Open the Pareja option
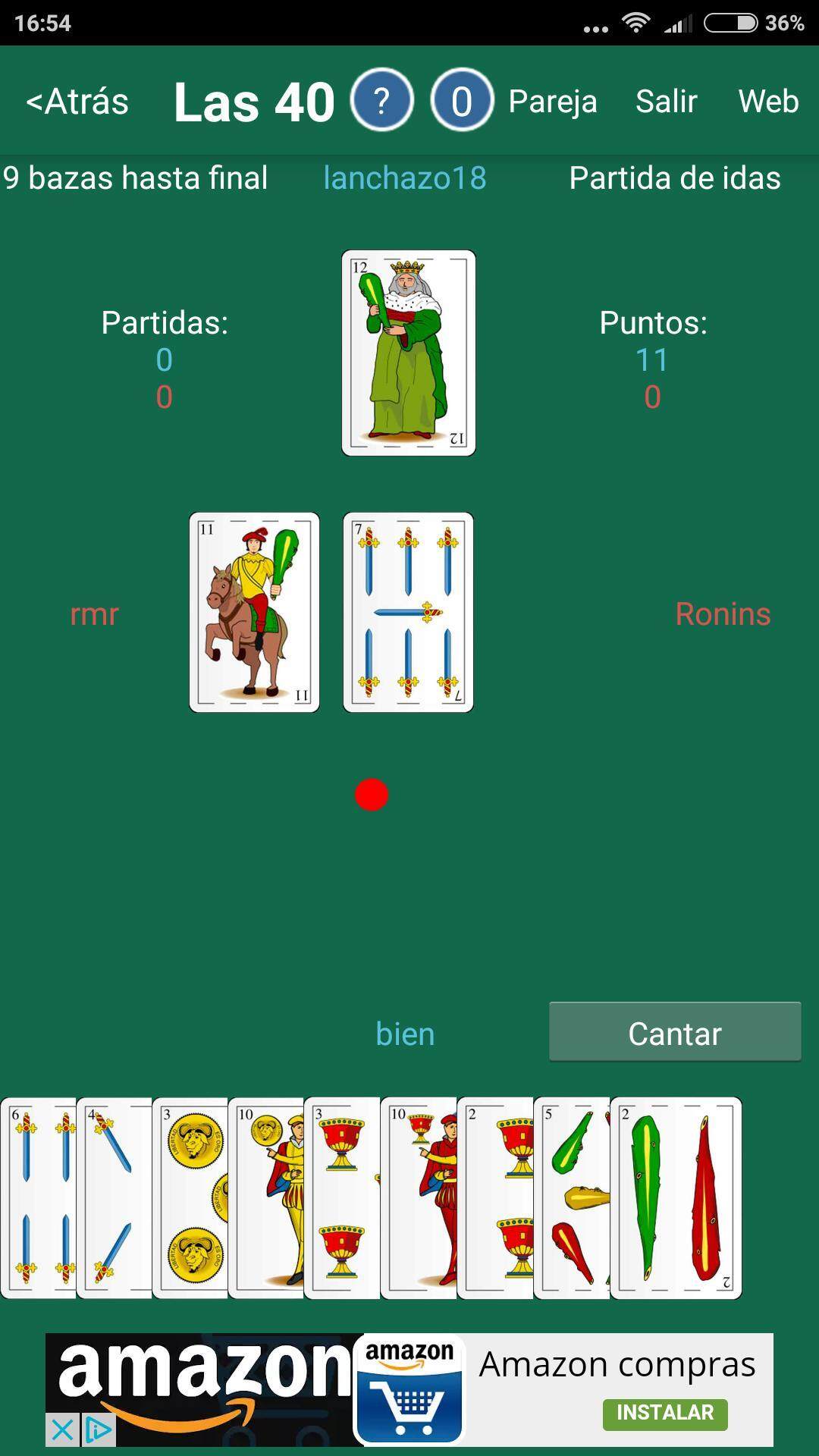Viewport: 819px width, 1456px height. (552, 102)
